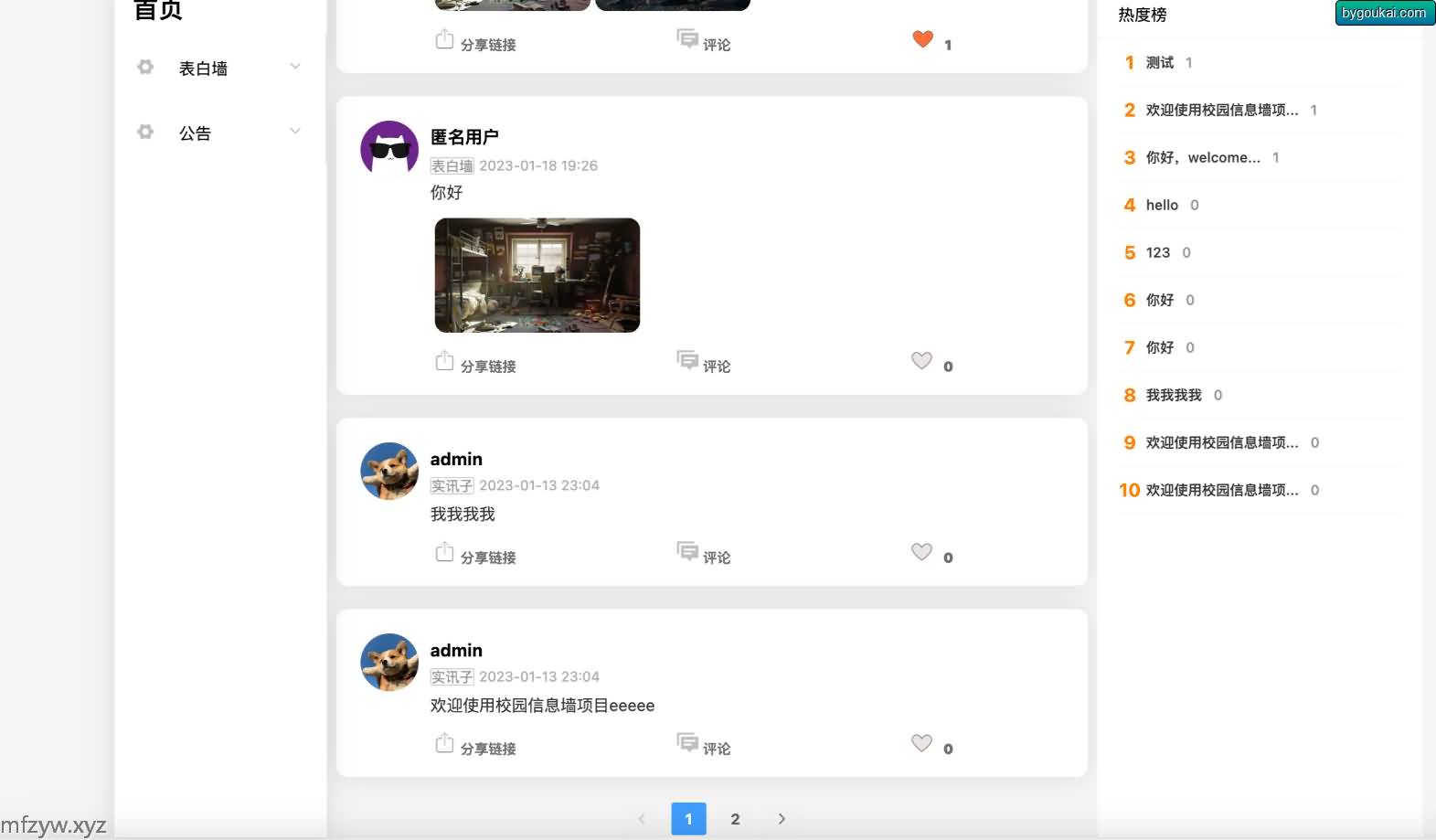
Task: Open the room photo in 匿名用户's post
Action: (x=537, y=275)
